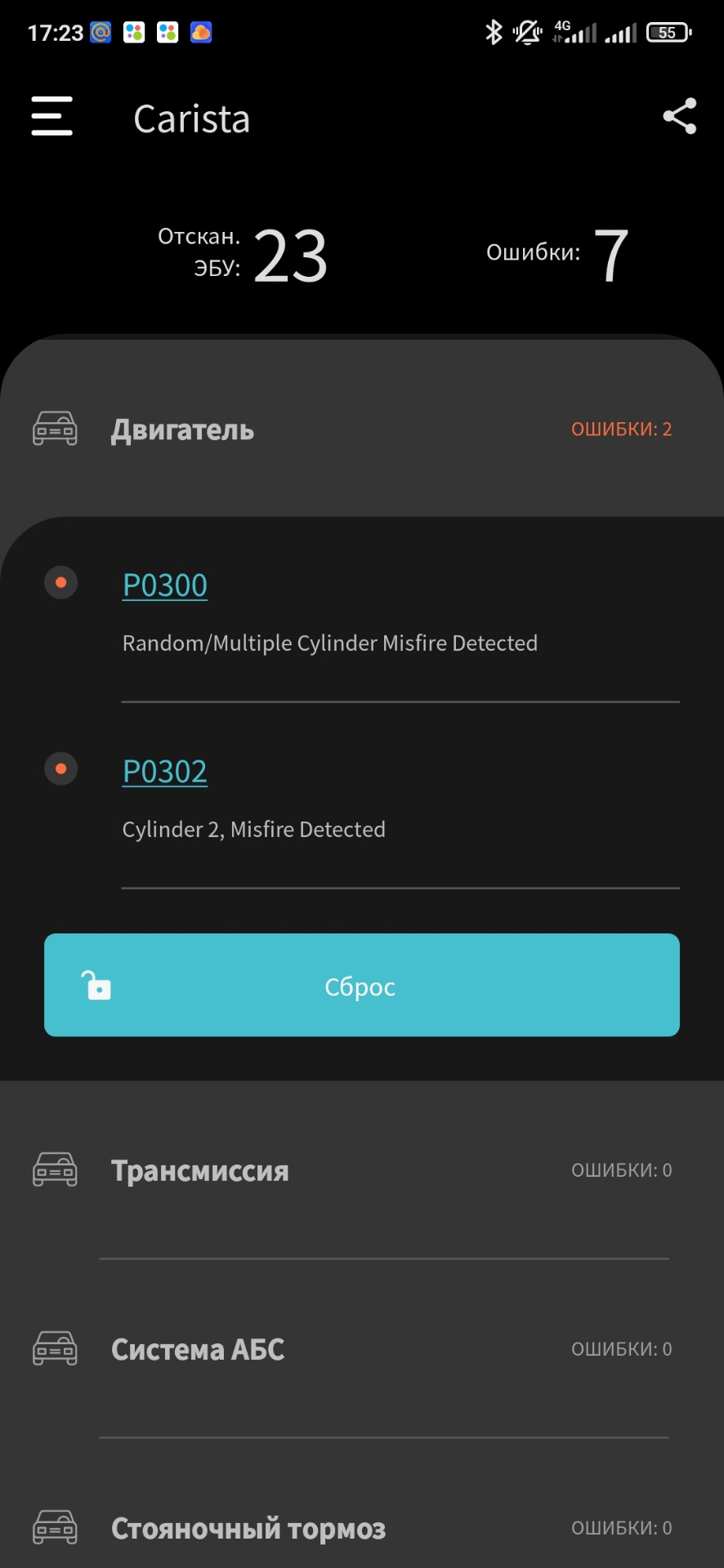The height and width of the screenshot is (1568, 724).
Task: Share the scan results
Action: tap(679, 116)
